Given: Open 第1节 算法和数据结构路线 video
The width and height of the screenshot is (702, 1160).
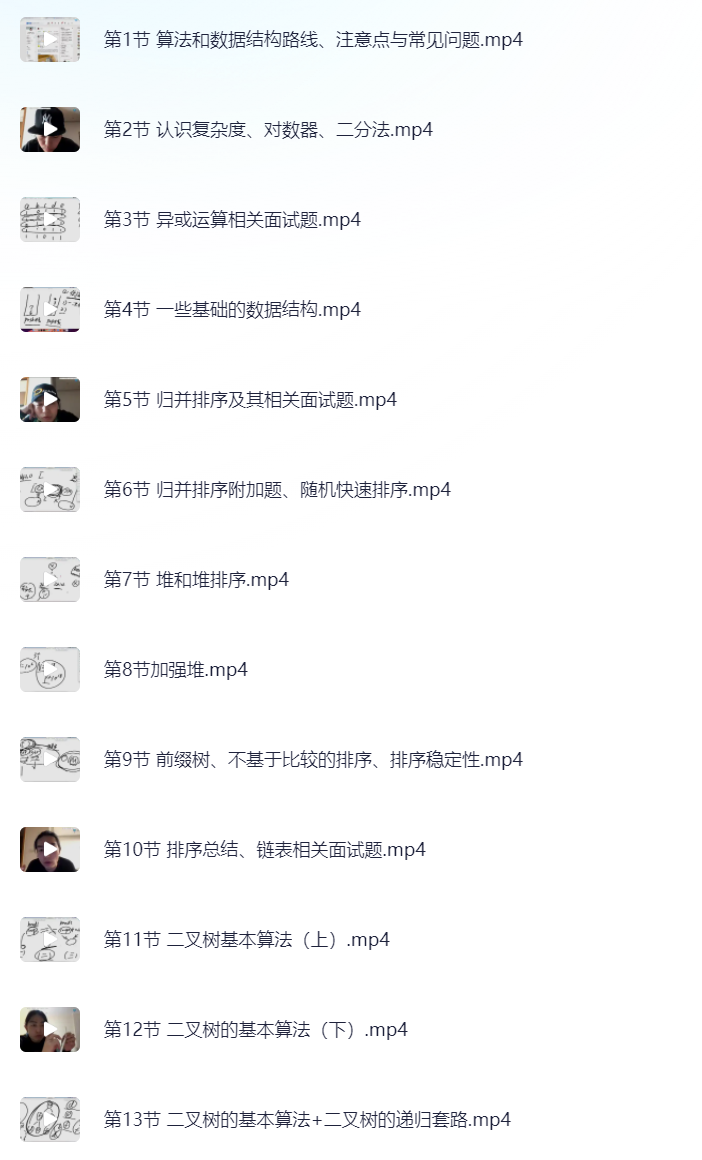Looking at the screenshot, I should pos(312,40).
